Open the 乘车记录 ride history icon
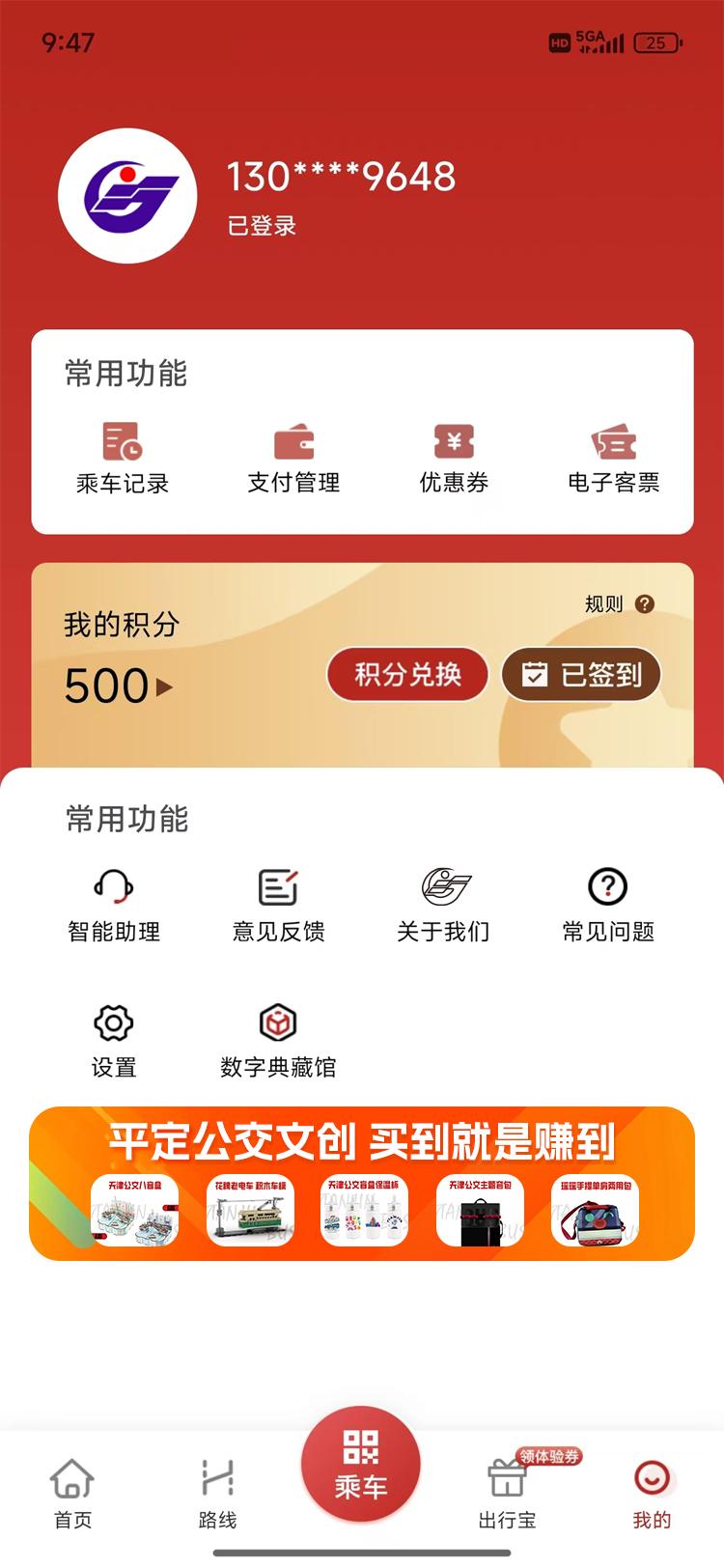 click(x=125, y=457)
